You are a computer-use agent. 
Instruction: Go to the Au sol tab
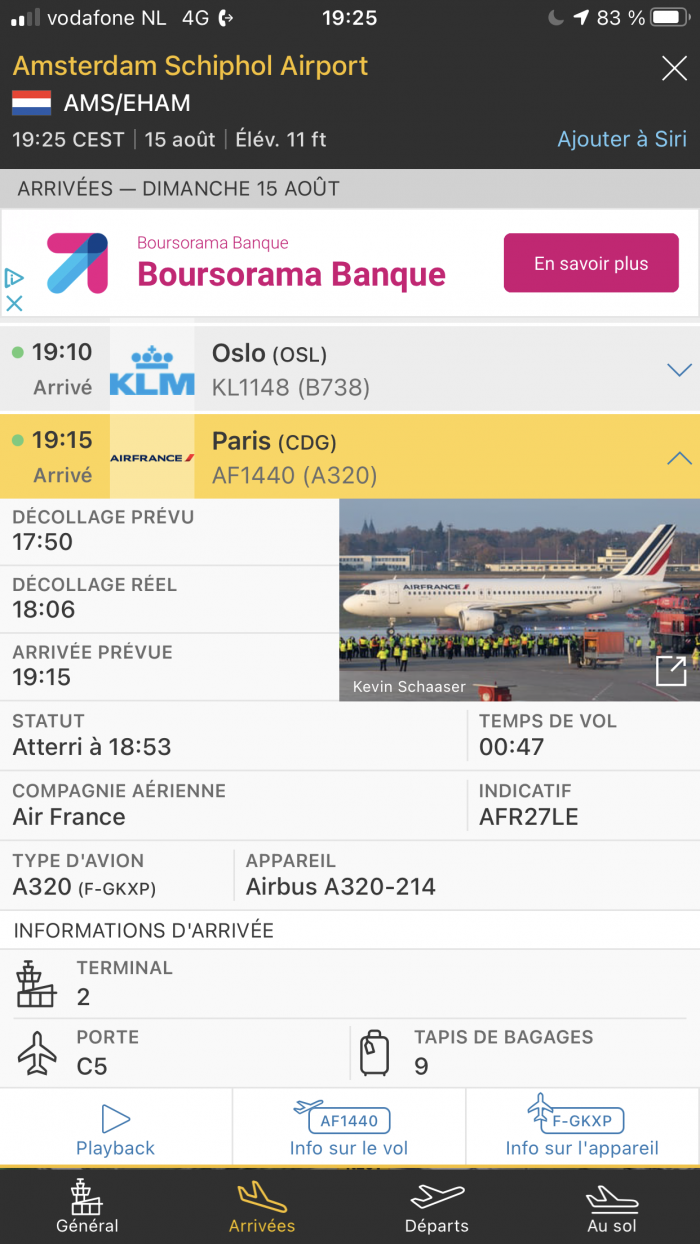[612, 1206]
